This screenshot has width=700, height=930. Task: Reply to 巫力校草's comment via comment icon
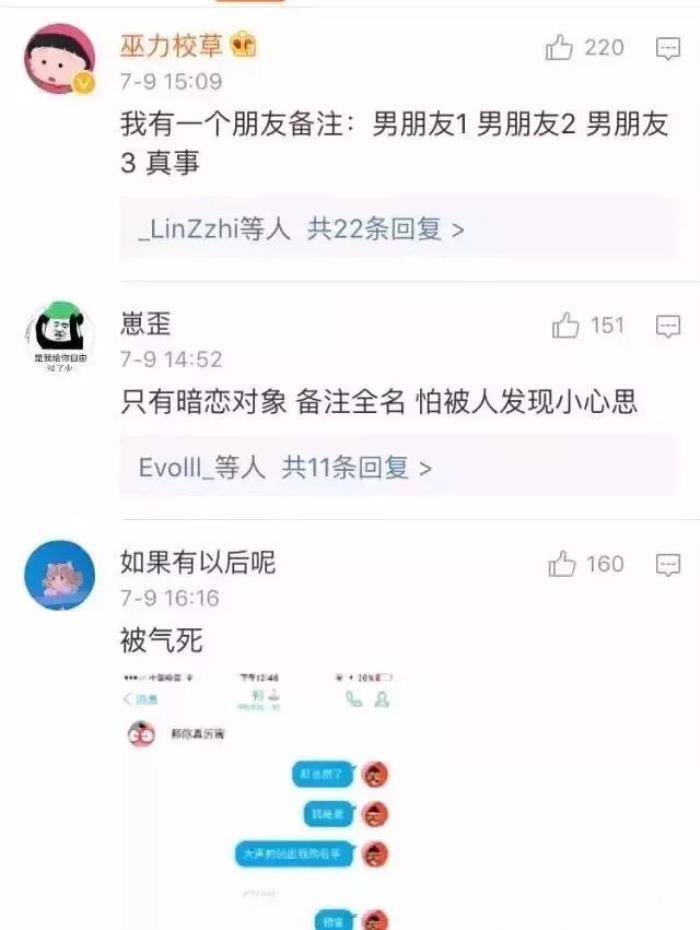(x=667, y=48)
